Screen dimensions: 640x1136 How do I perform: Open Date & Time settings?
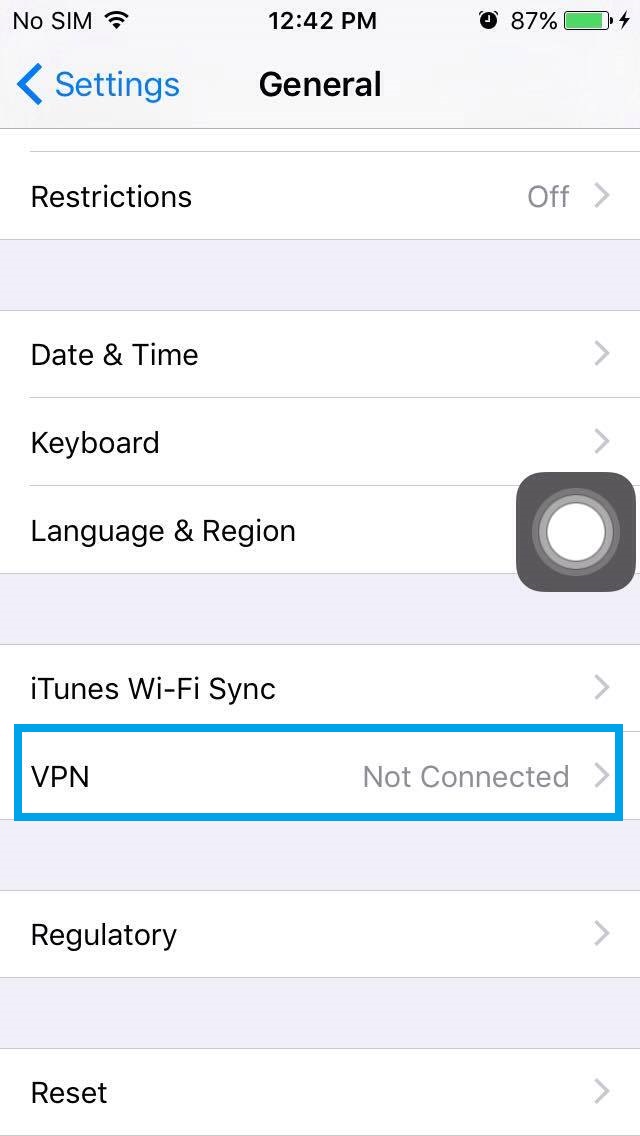pos(320,354)
